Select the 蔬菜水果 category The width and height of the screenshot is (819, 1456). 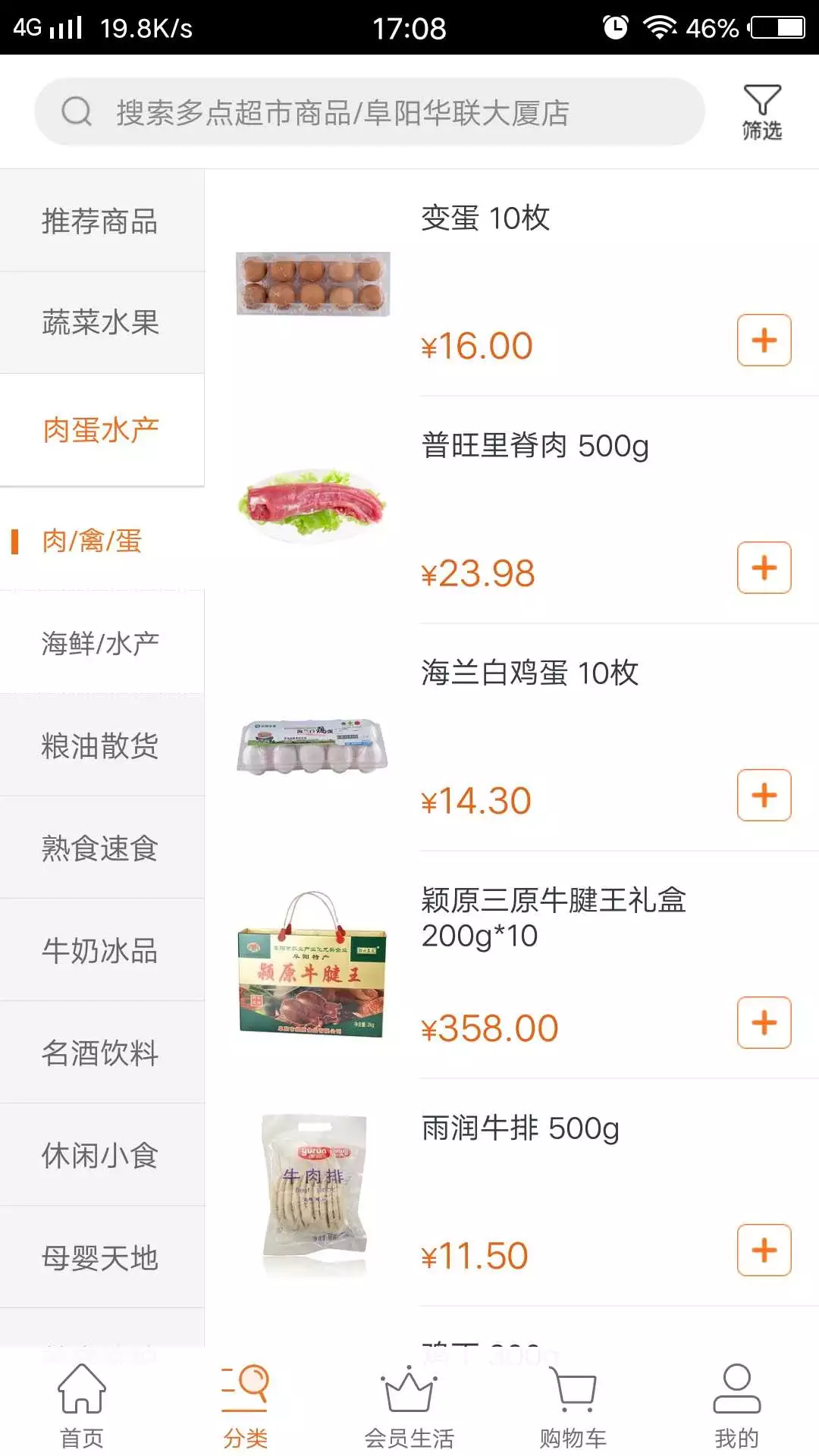pos(101,323)
